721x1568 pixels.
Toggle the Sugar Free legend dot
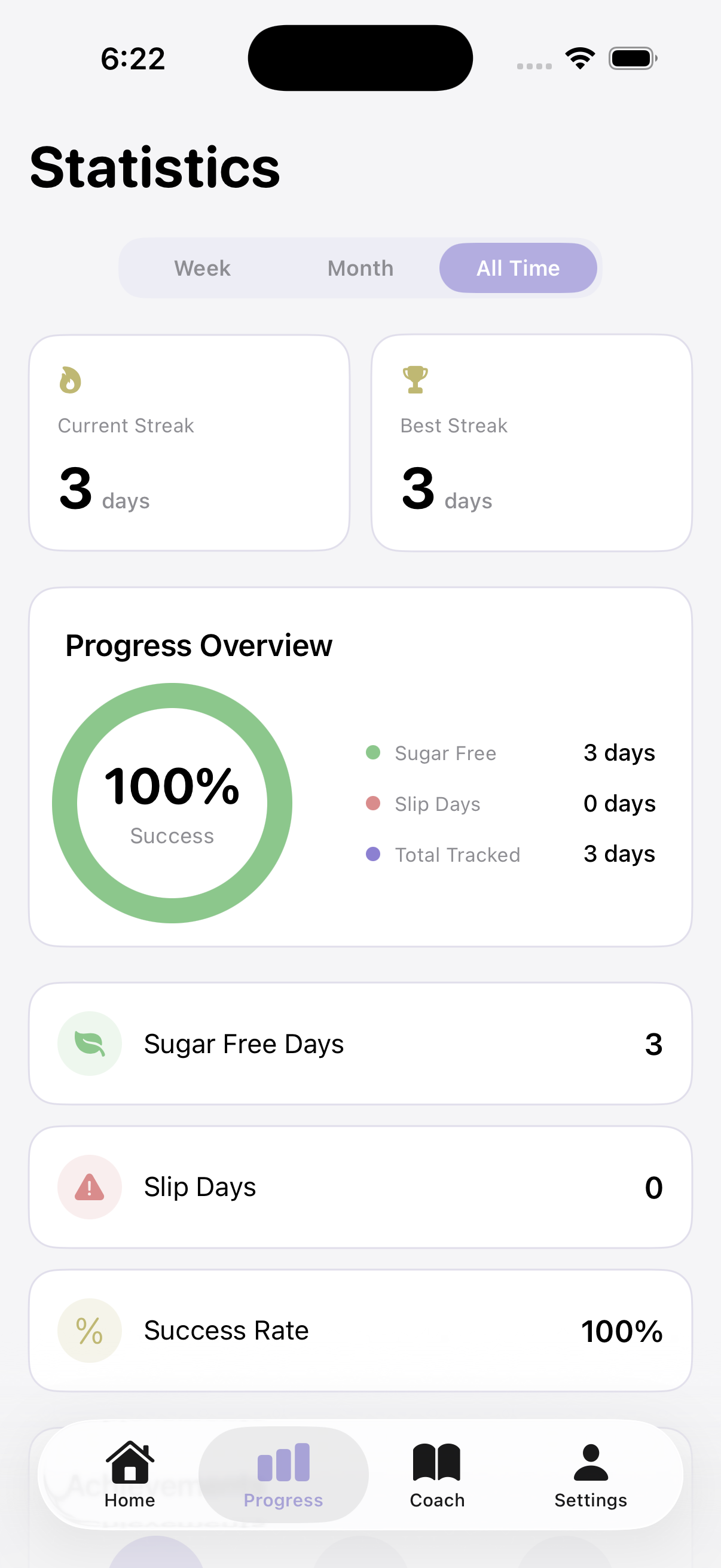pos(374,753)
